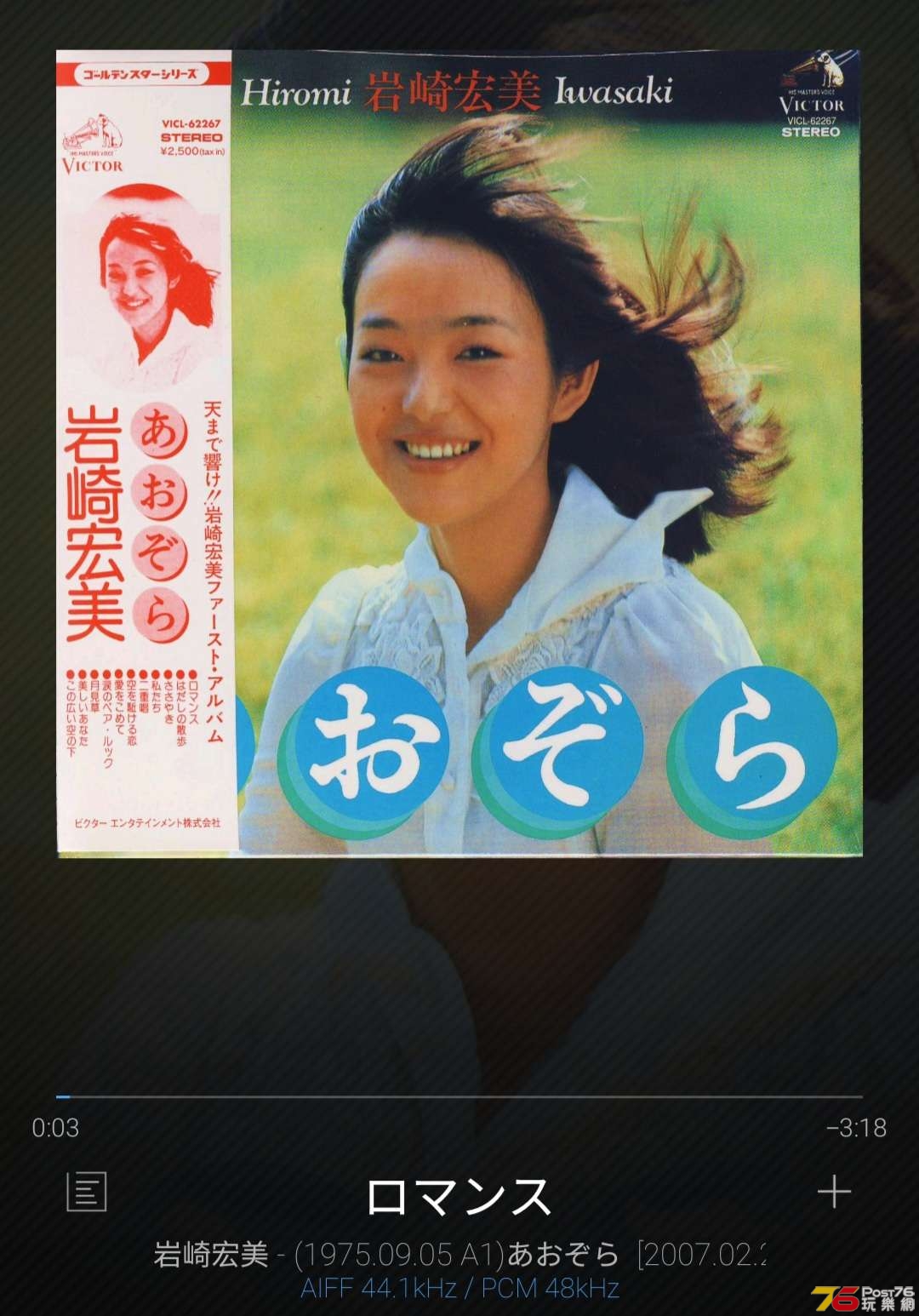Screen dimensions: 919x1316
Task: Tap the playback progress bar
Action: click(459, 1096)
